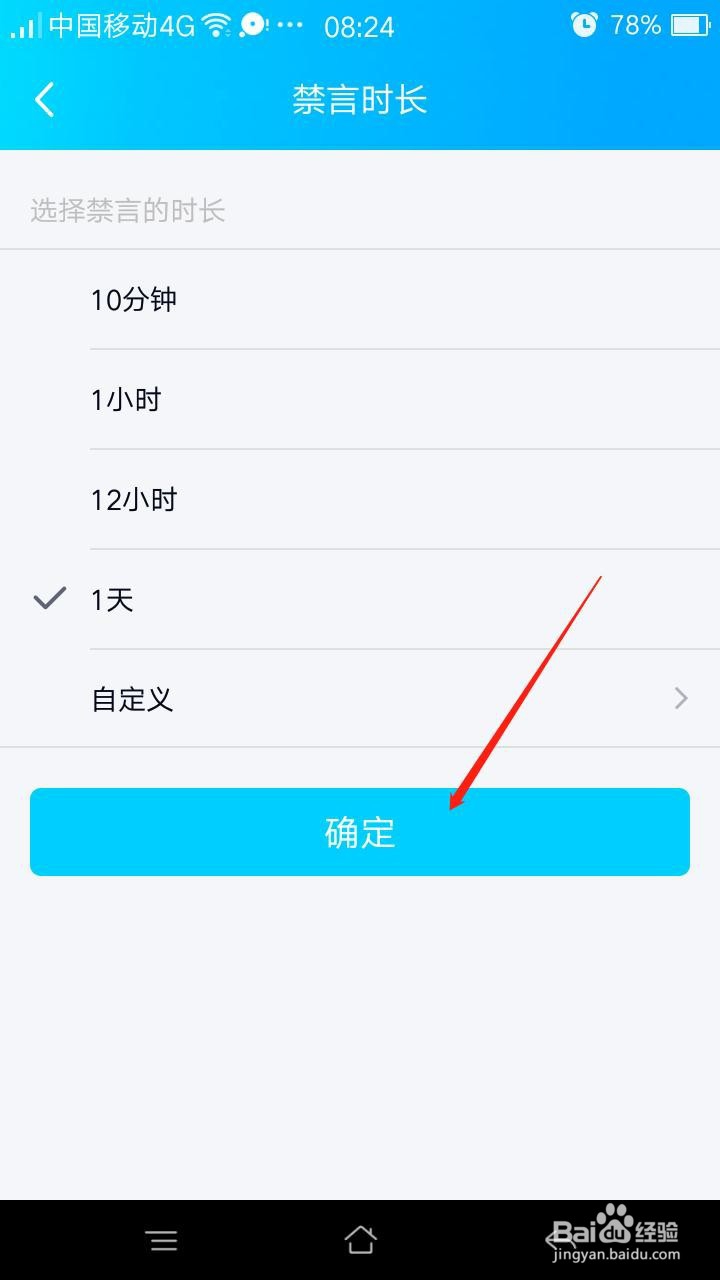Viewport: 720px width, 1280px height.
Task: Tap the 禁言时长 title text
Action: [360, 99]
